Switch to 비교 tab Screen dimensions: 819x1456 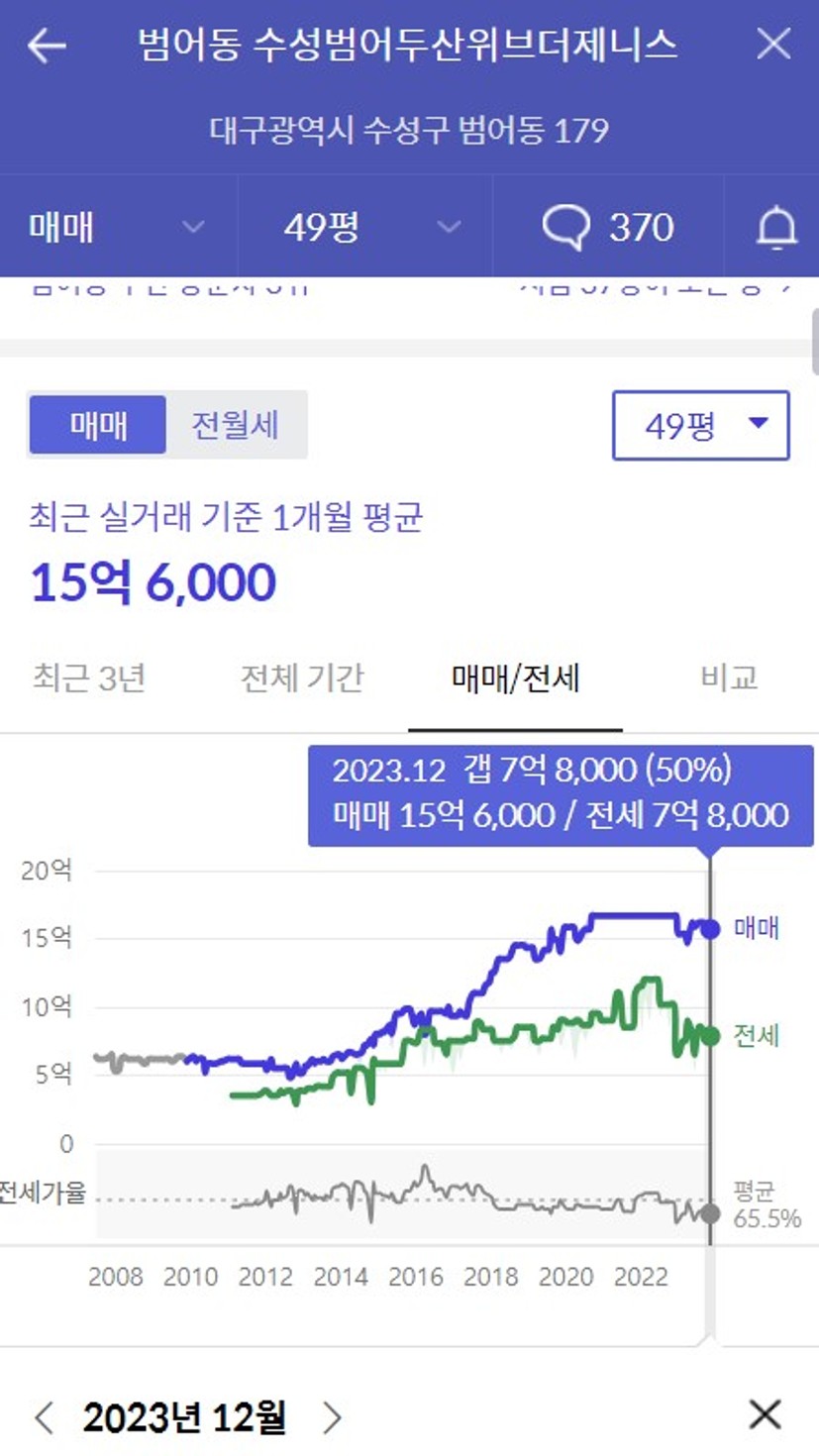(x=729, y=678)
